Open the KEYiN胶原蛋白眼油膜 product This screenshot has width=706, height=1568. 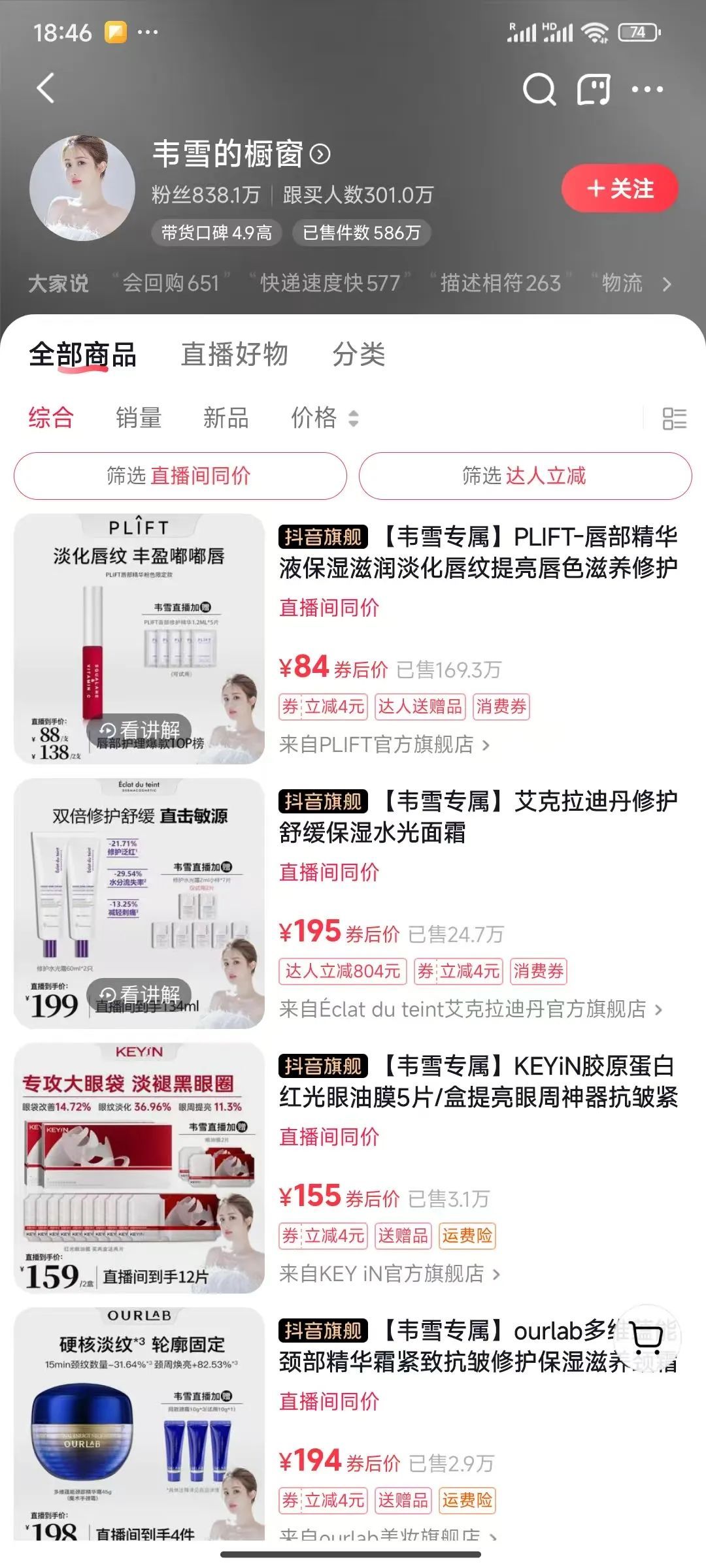click(x=477, y=1082)
